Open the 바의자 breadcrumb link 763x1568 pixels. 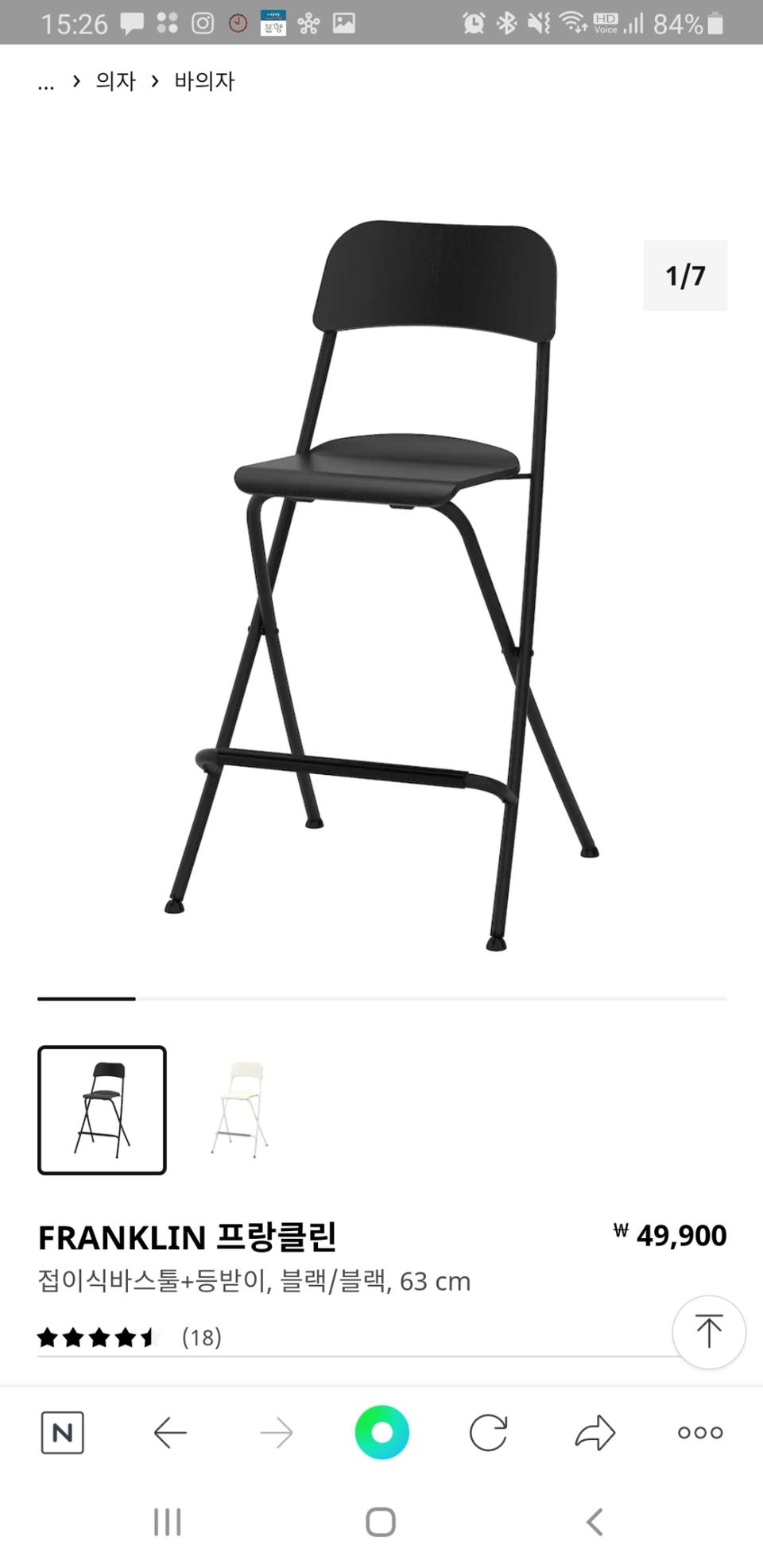tap(204, 81)
